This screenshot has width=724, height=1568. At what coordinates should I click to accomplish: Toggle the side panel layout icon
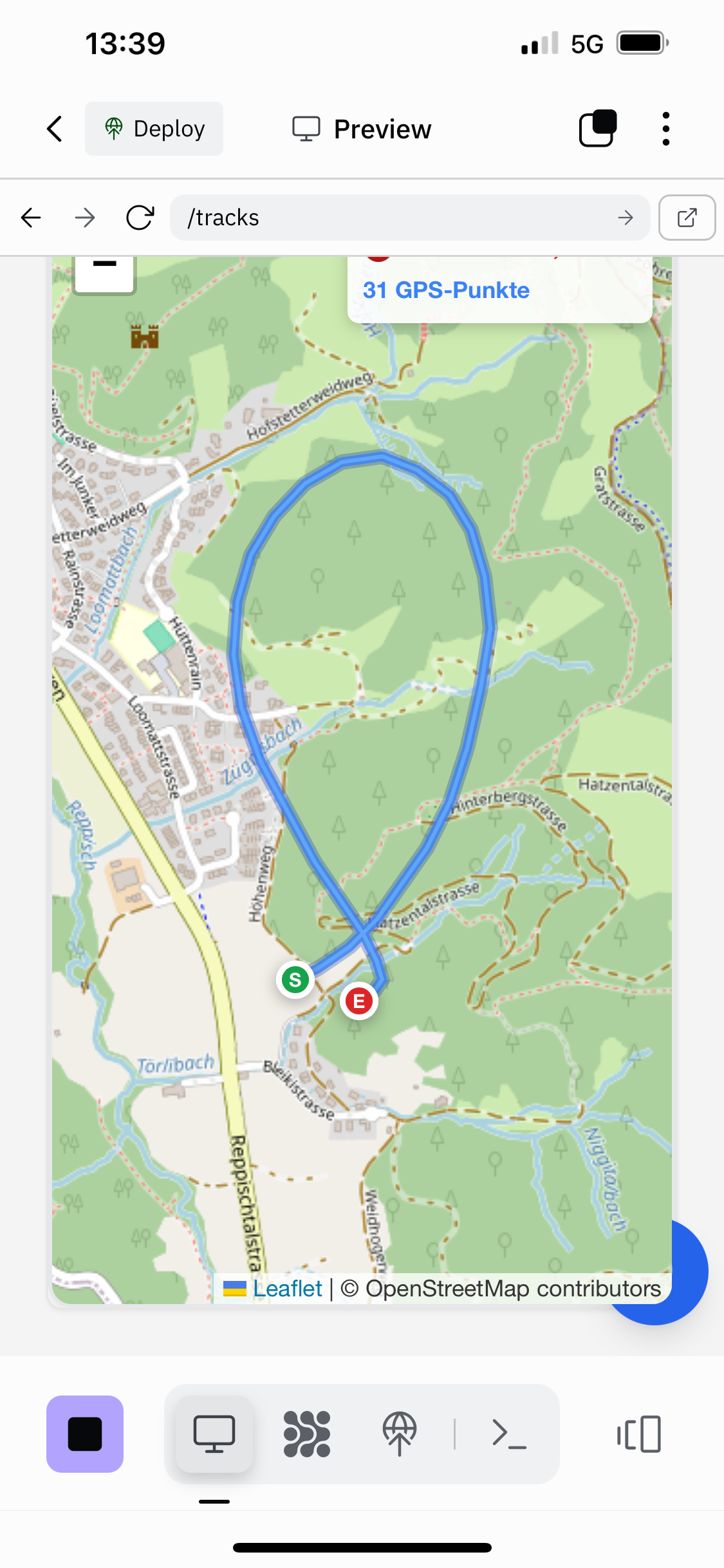pyautogui.click(x=639, y=1434)
